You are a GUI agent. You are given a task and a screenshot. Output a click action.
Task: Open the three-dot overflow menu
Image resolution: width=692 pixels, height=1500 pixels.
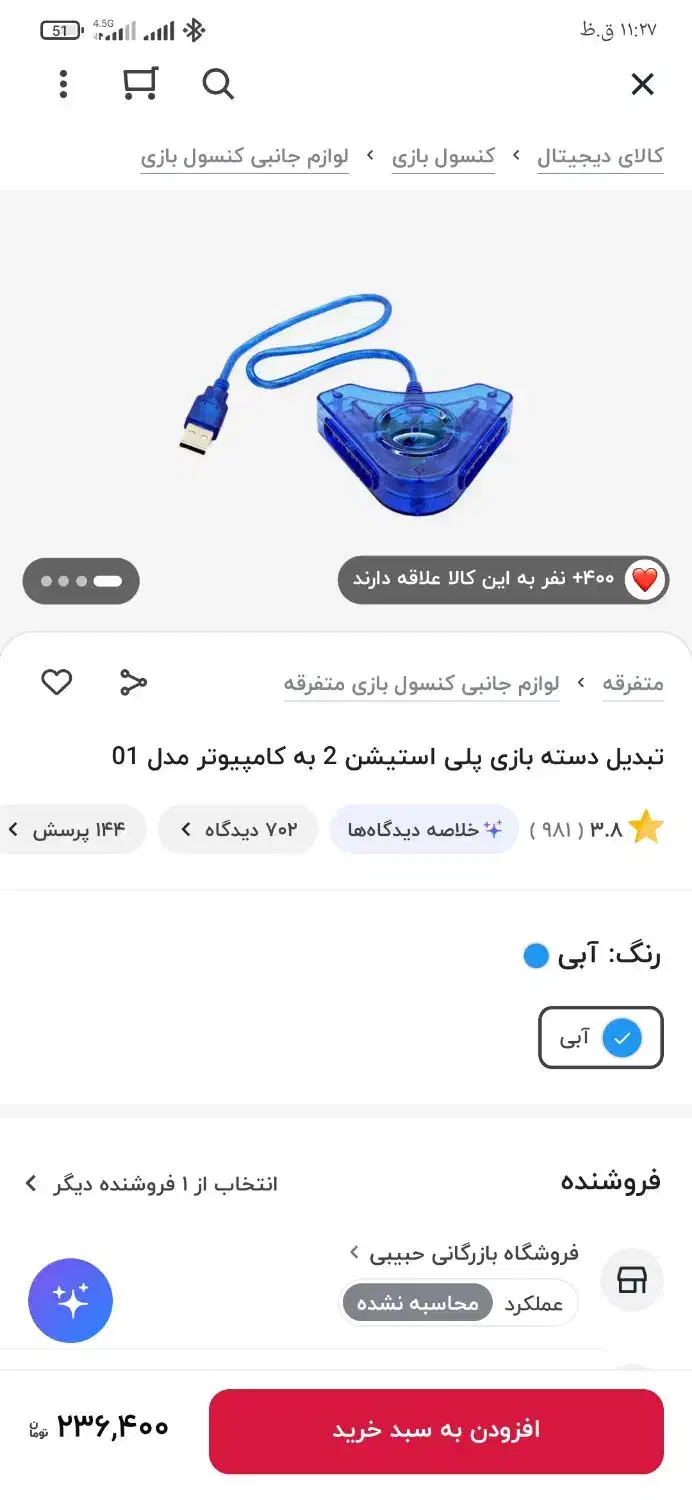pos(63,85)
